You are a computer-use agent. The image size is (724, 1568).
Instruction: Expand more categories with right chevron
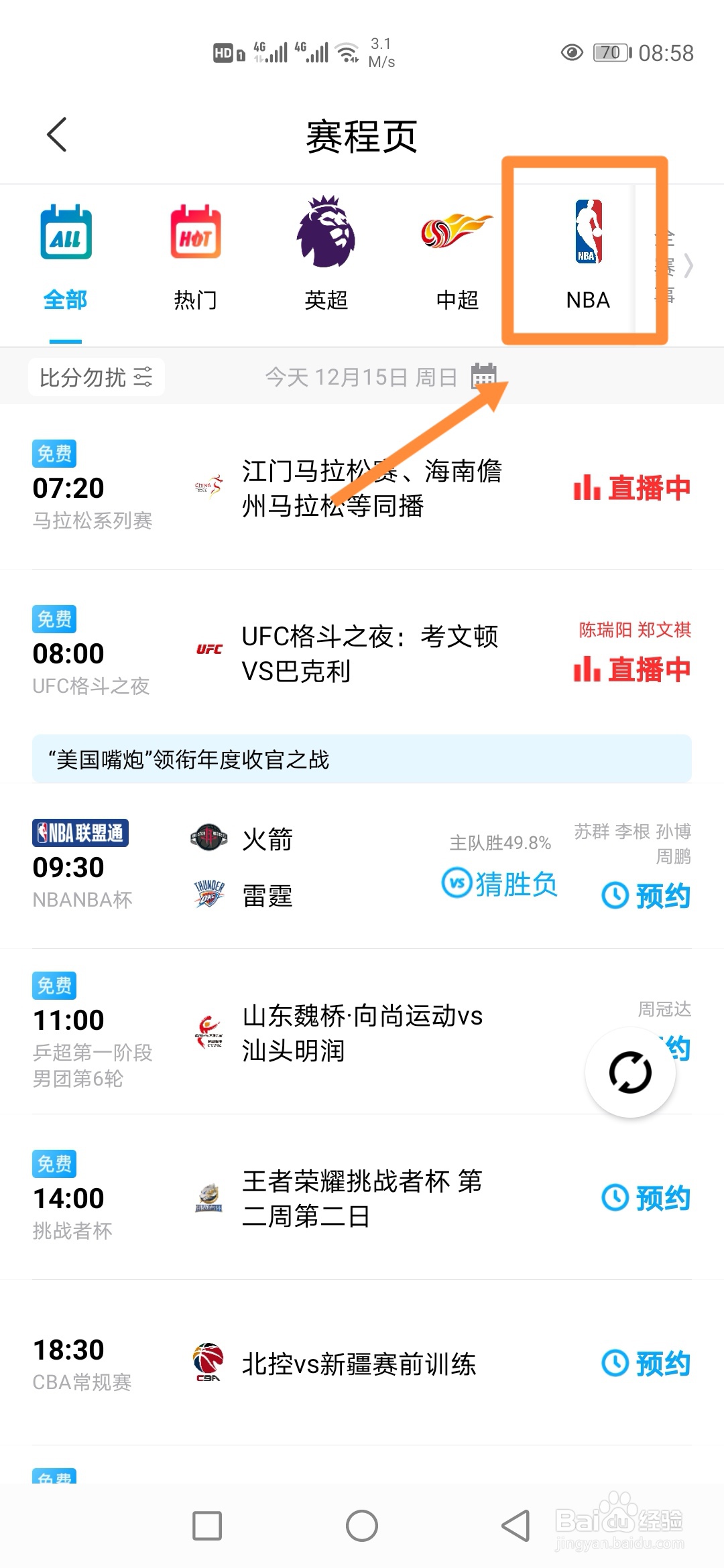click(x=687, y=265)
